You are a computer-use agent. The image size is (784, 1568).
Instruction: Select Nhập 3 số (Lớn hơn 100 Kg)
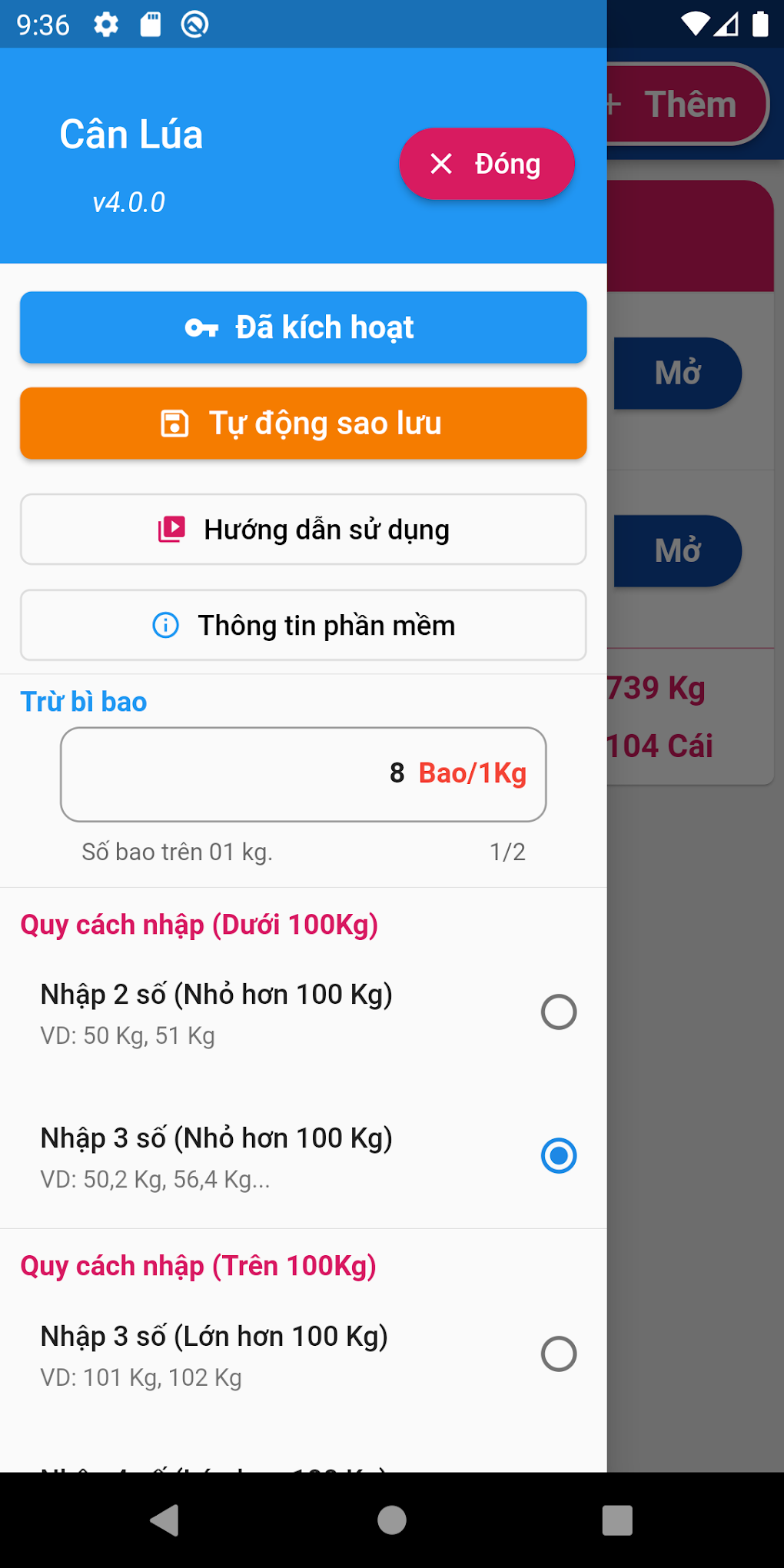[558, 1354]
